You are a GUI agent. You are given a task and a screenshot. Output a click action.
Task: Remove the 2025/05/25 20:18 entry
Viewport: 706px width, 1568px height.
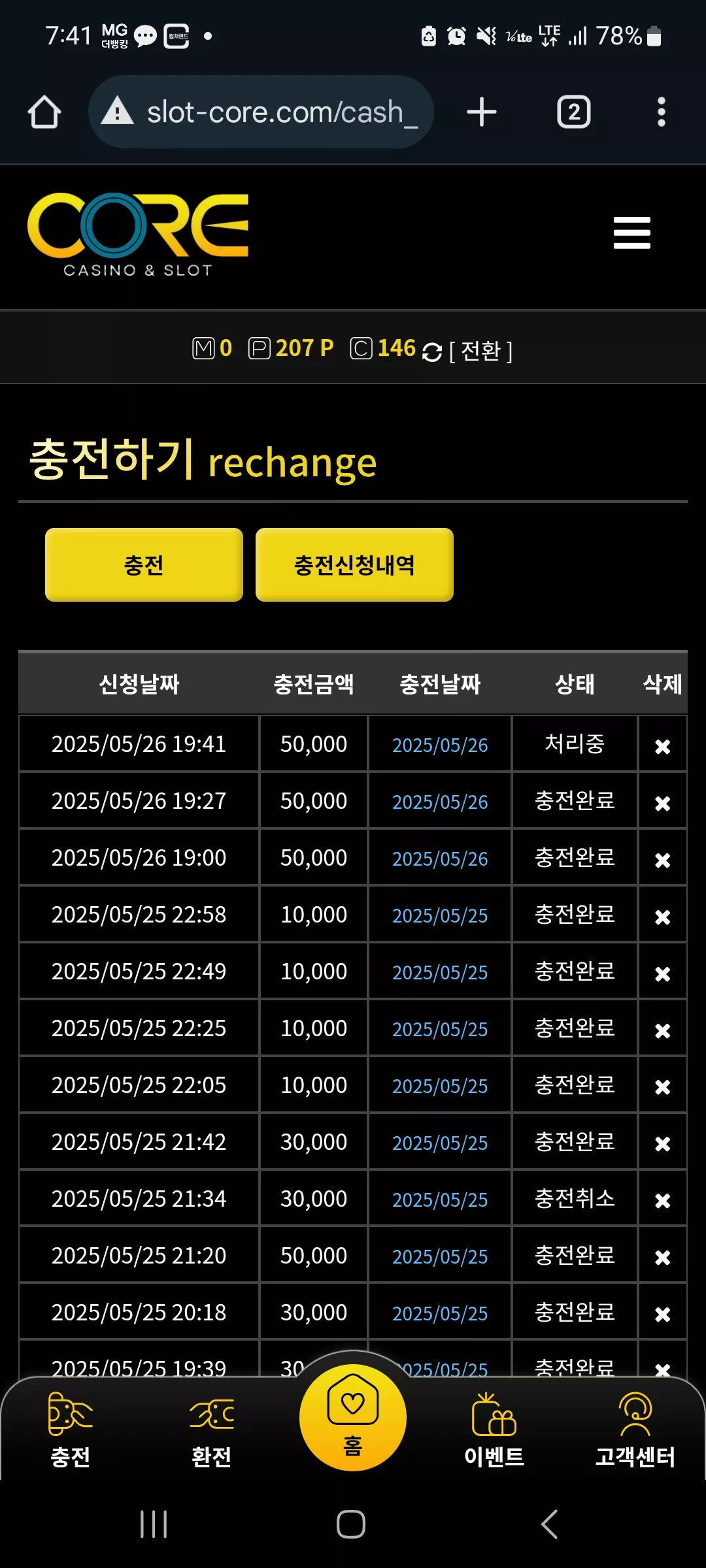click(x=663, y=1315)
